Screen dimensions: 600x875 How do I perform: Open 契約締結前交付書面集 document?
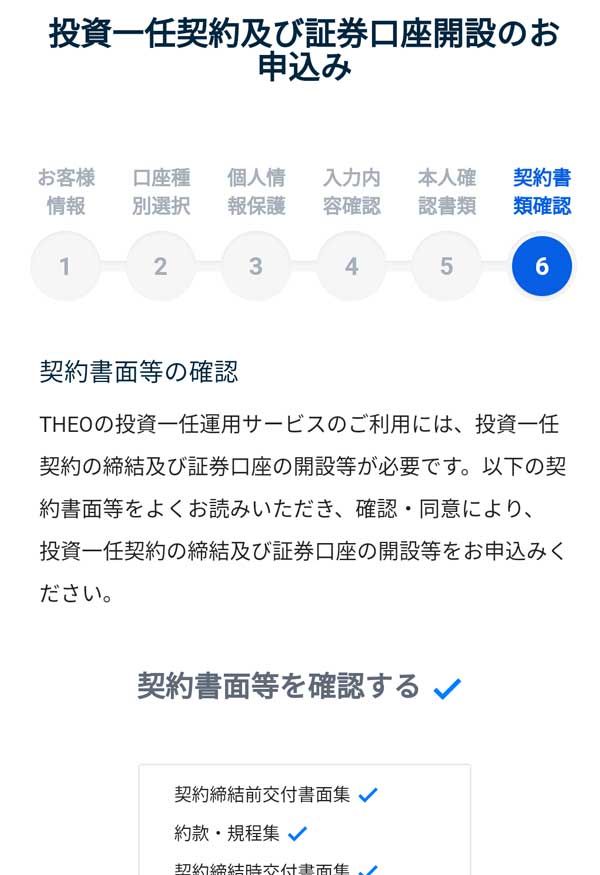pos(262,795)
